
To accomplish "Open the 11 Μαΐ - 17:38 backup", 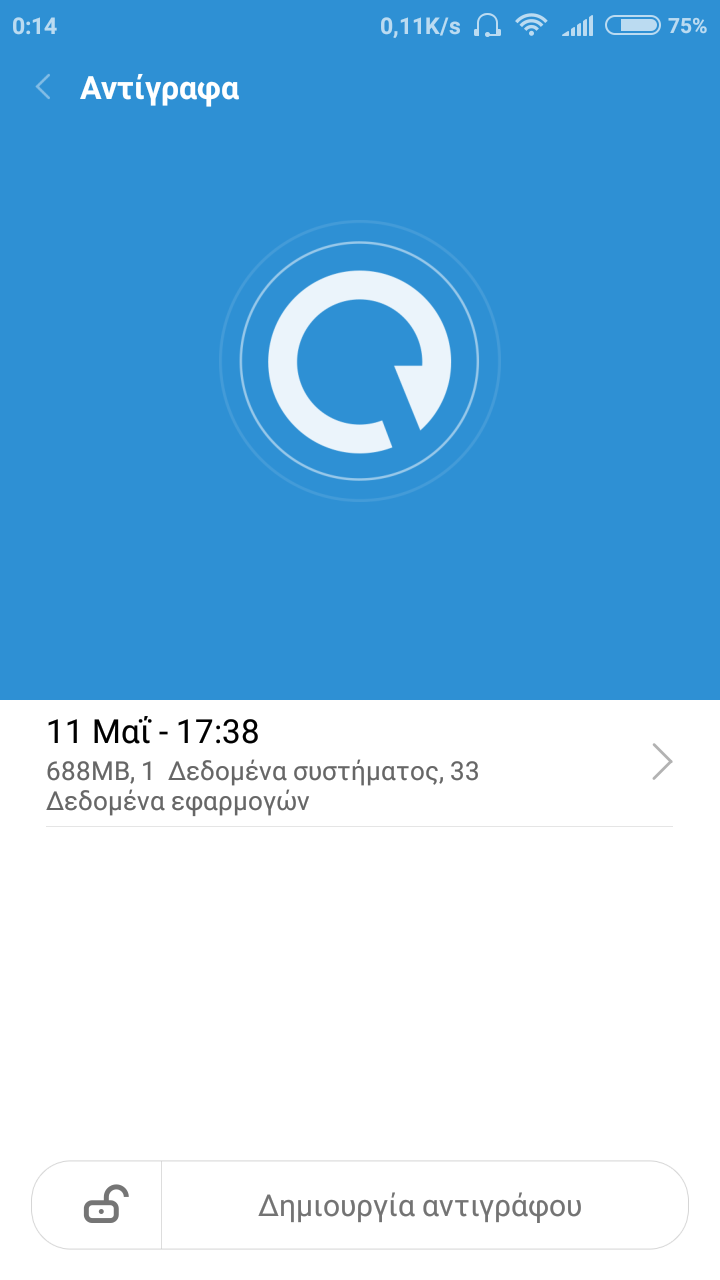I will [359, 764].
